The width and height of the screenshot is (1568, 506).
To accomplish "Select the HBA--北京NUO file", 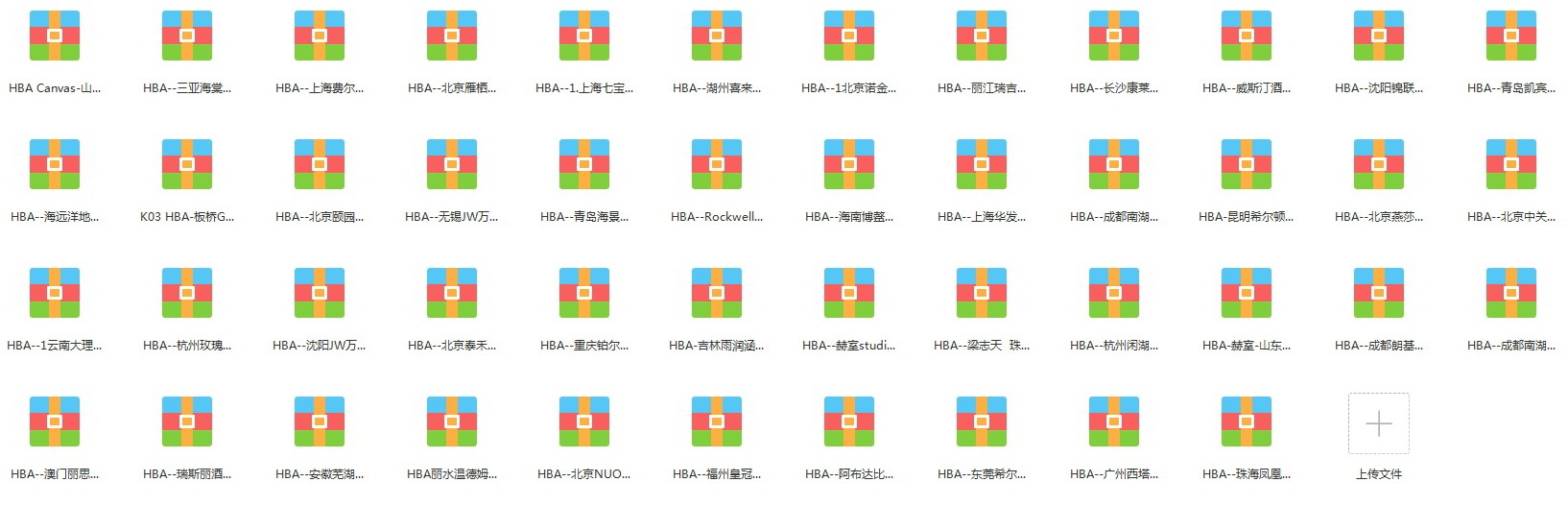I will (x=584, y=422).
